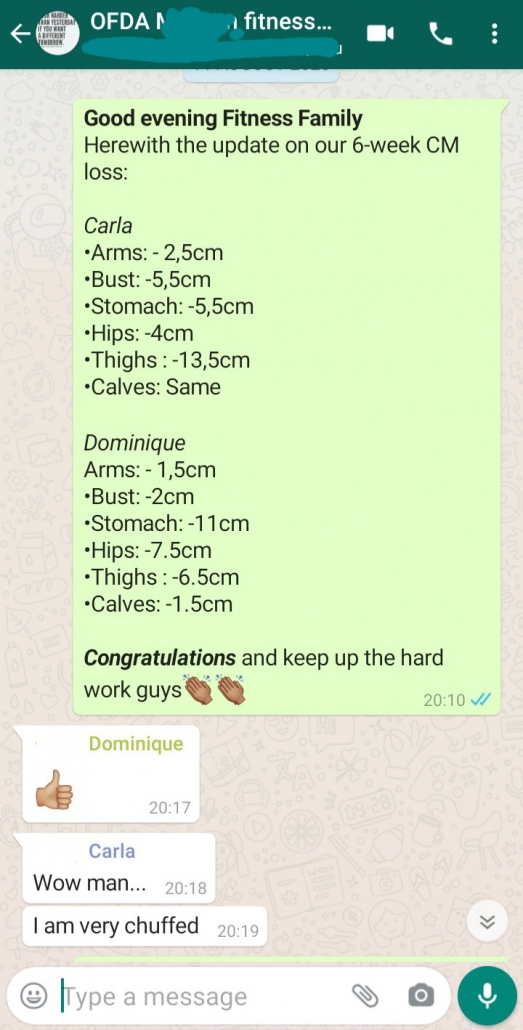Start a group video call
Image resolution: width=523 pixels, height=1030 pixels.
point(380,33)
